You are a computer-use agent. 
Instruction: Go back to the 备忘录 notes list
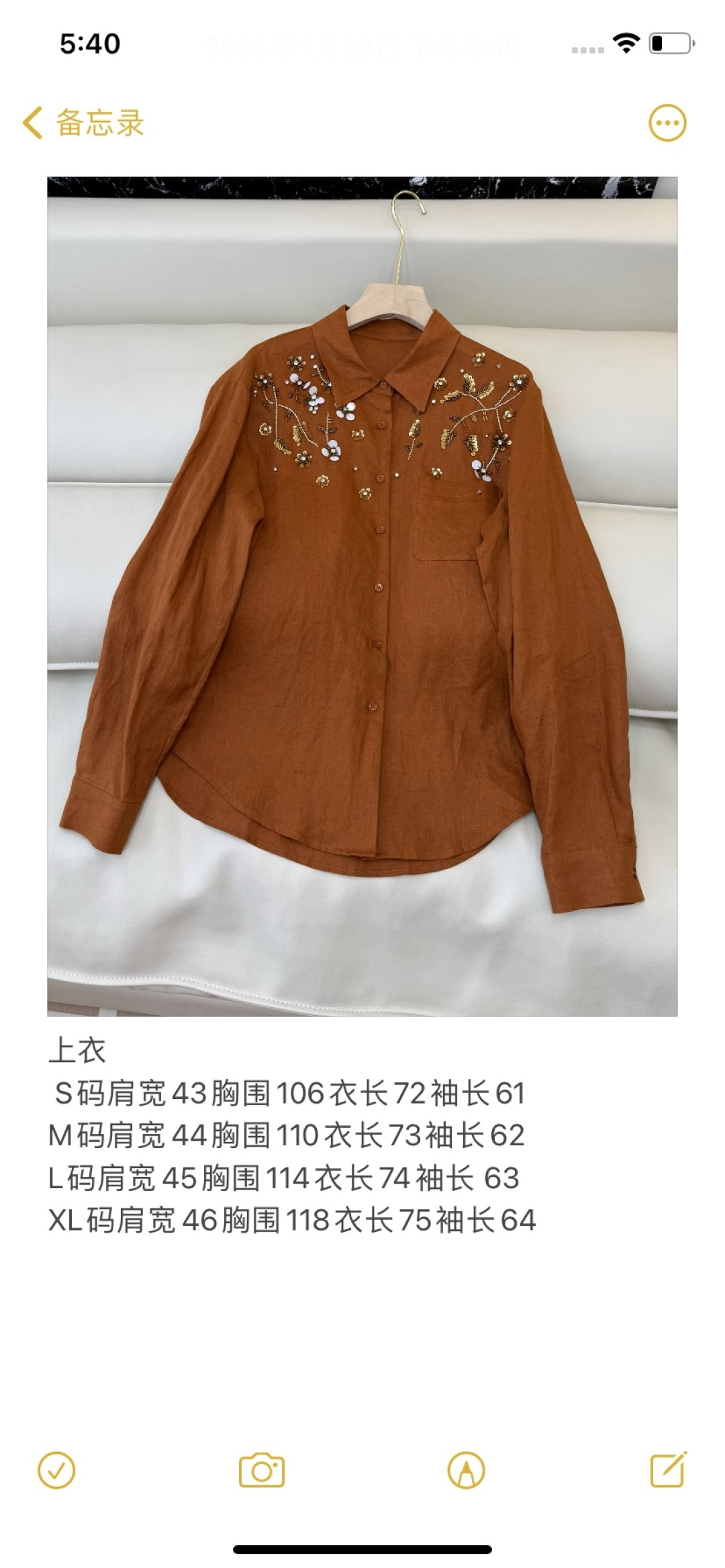pos(83,123)
